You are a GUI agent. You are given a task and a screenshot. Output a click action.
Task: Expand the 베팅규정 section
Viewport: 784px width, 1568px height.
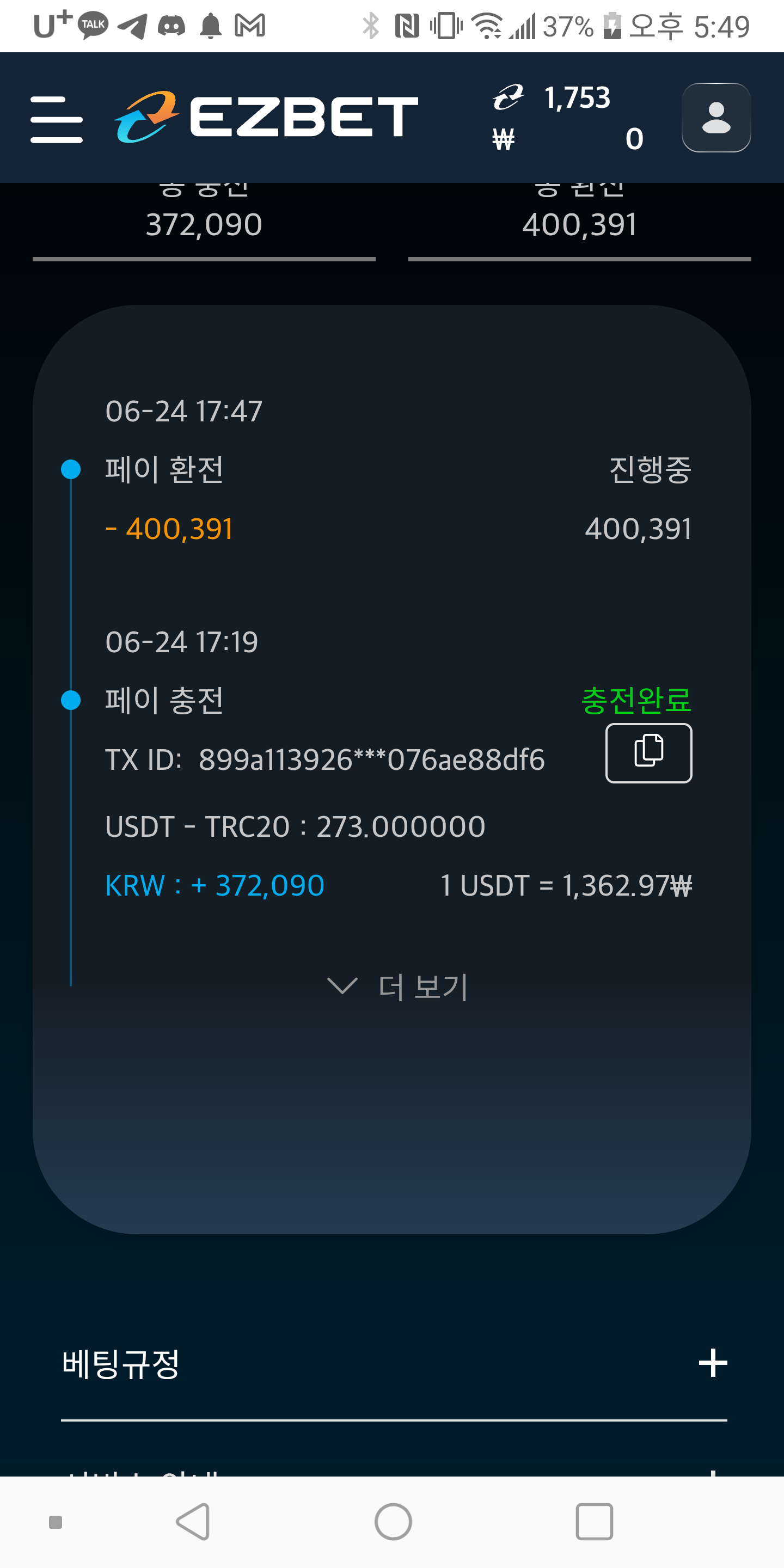pos(394,1363)
